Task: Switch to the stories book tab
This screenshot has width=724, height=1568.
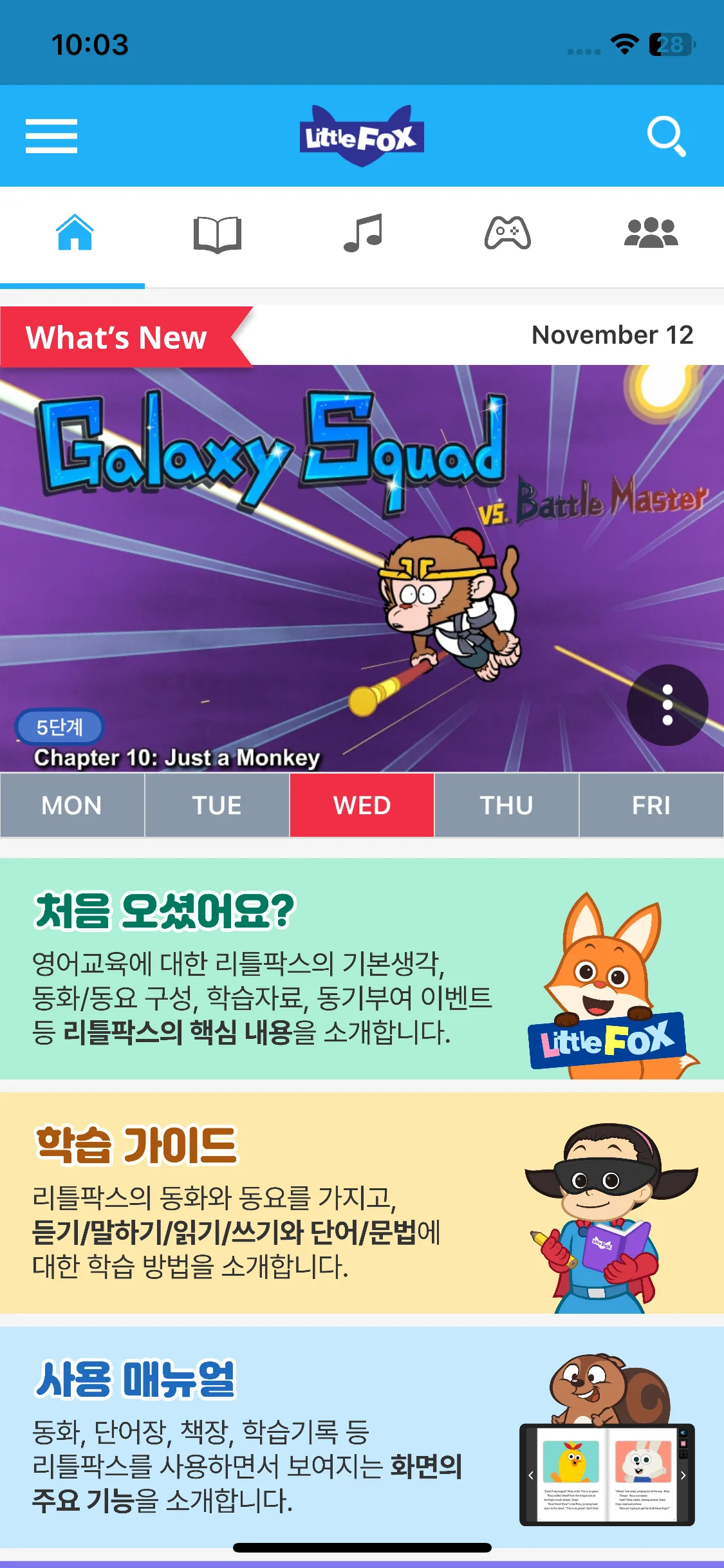Action: pyautogui.click(x=217, y=234)
